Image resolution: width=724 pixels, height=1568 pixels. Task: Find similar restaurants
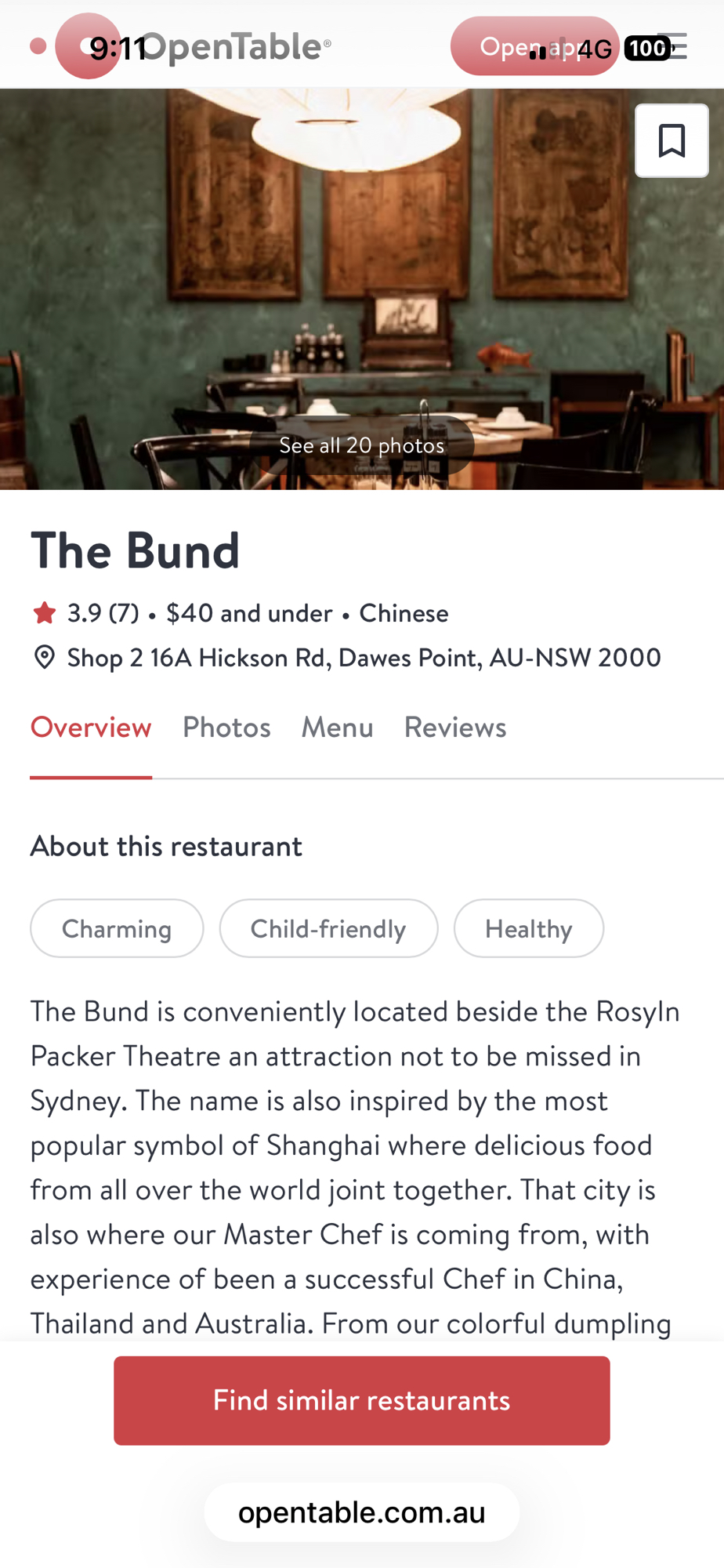pyautogui.click(x=361, y=1400)
